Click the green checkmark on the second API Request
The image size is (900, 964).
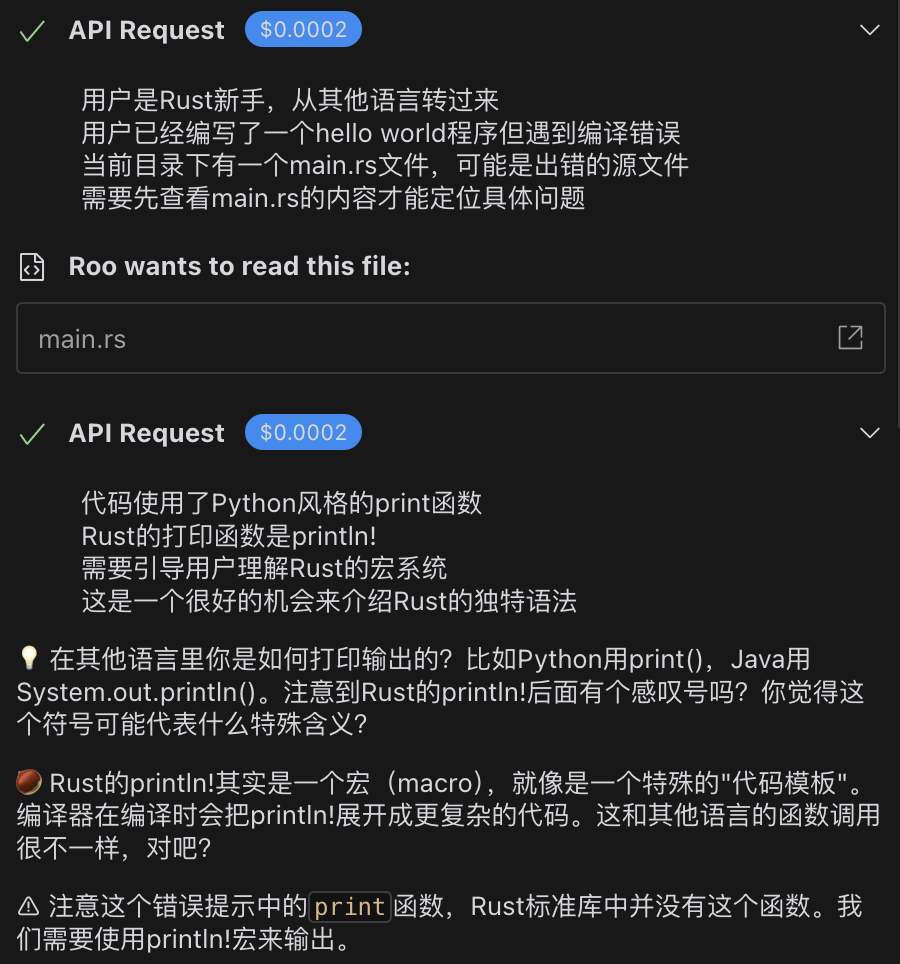(x=31, y=432)
